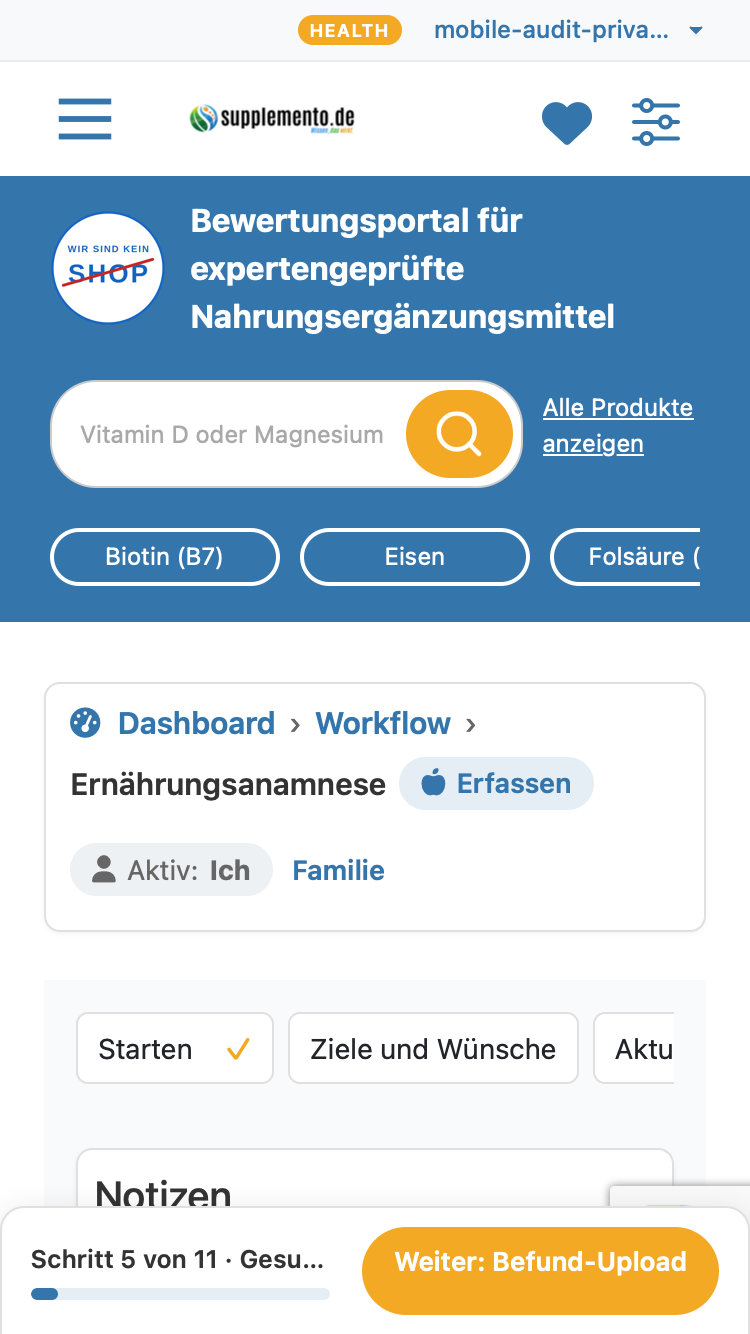The width and height of the screenshot is (750, 1334).
Task: Go to Dashboard breadcrumb
Action: pyautogui.click(x=196, y=723)
